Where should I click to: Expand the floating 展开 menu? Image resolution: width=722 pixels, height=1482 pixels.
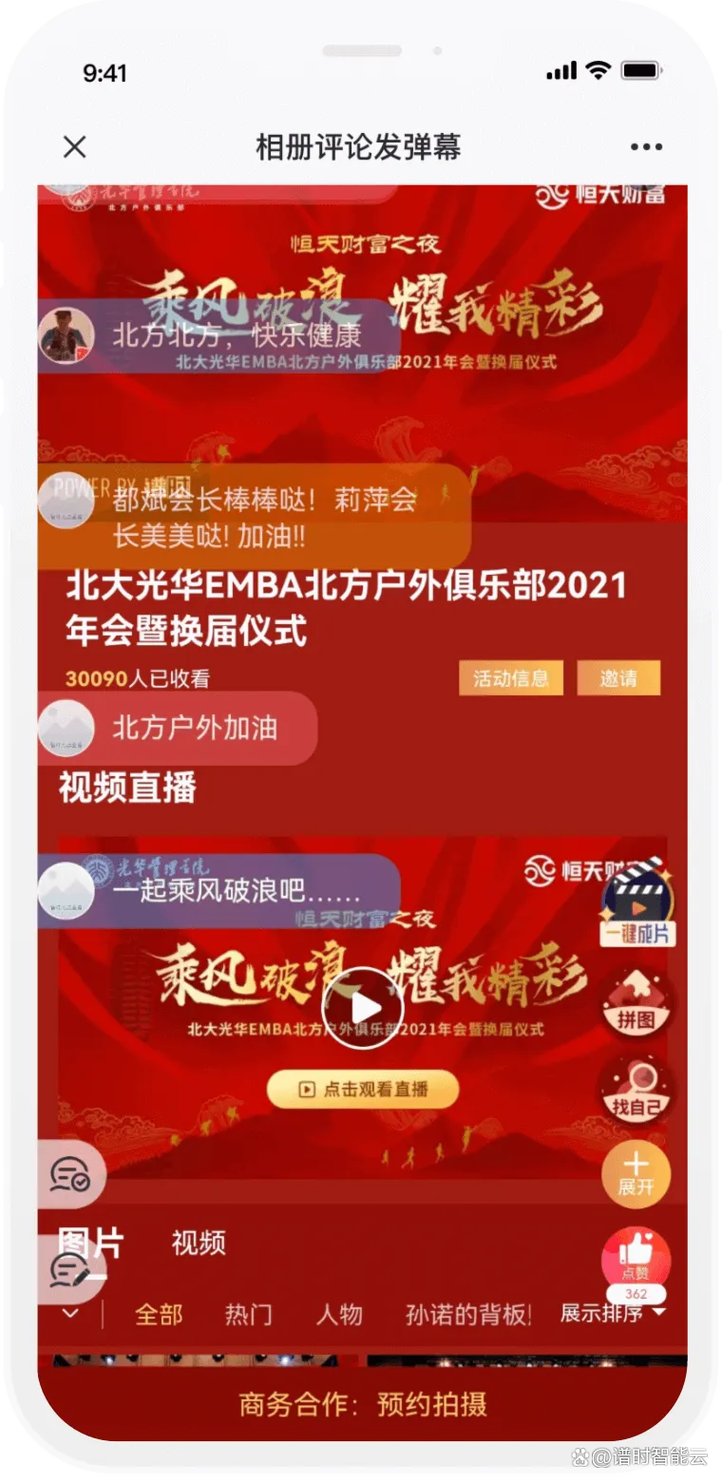click(x=636, y=1173)
